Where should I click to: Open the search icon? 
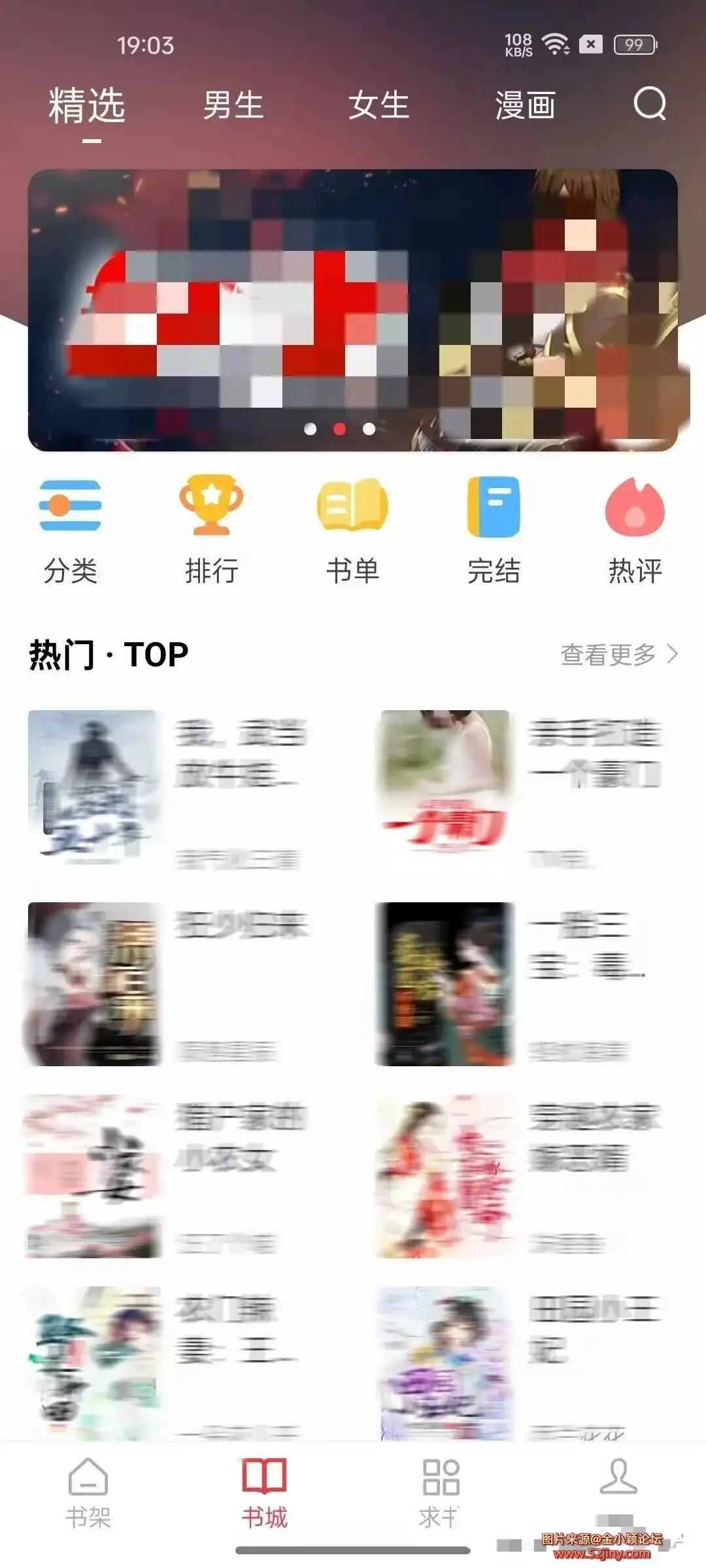[649, 104]
